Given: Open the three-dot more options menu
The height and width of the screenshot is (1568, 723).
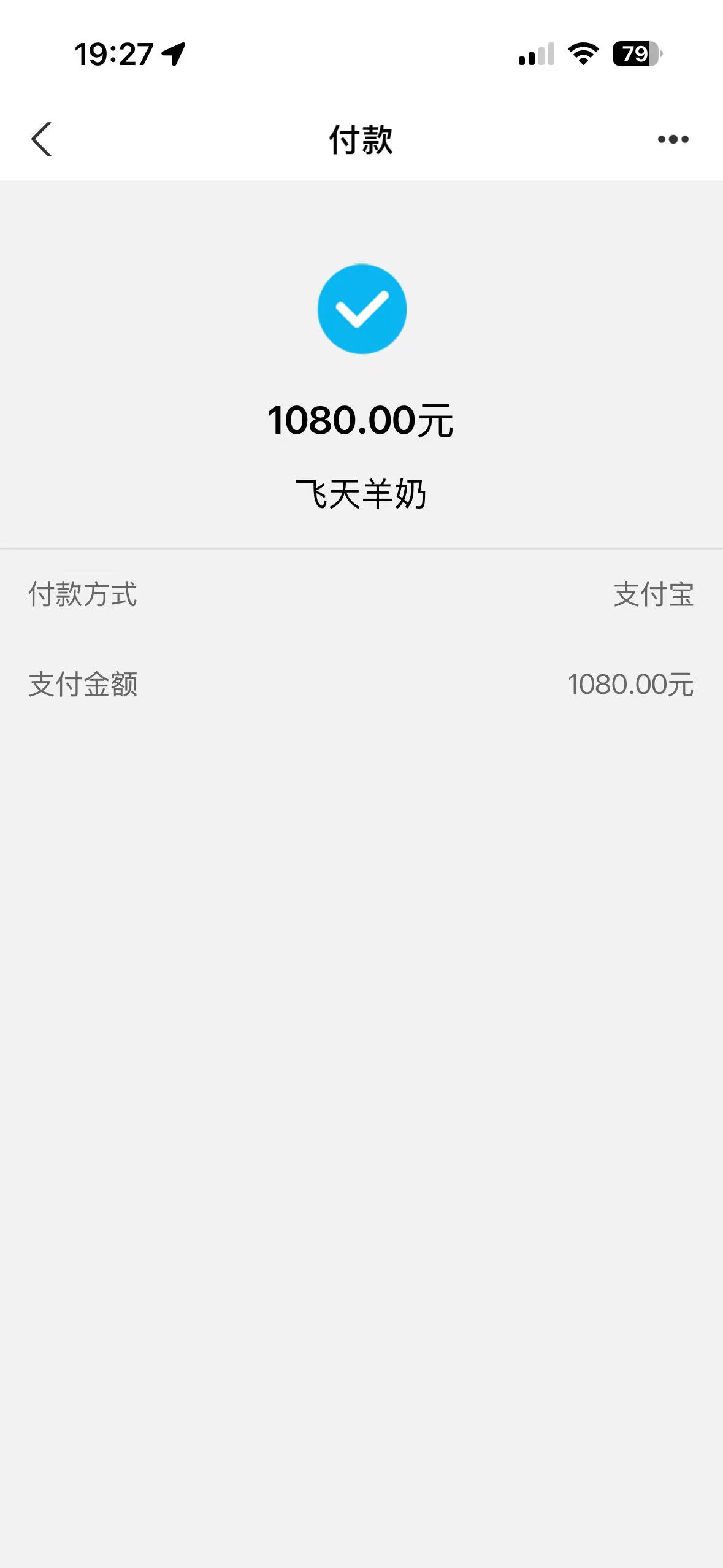Looking at the screenshot, I should [x=673, y=139].
